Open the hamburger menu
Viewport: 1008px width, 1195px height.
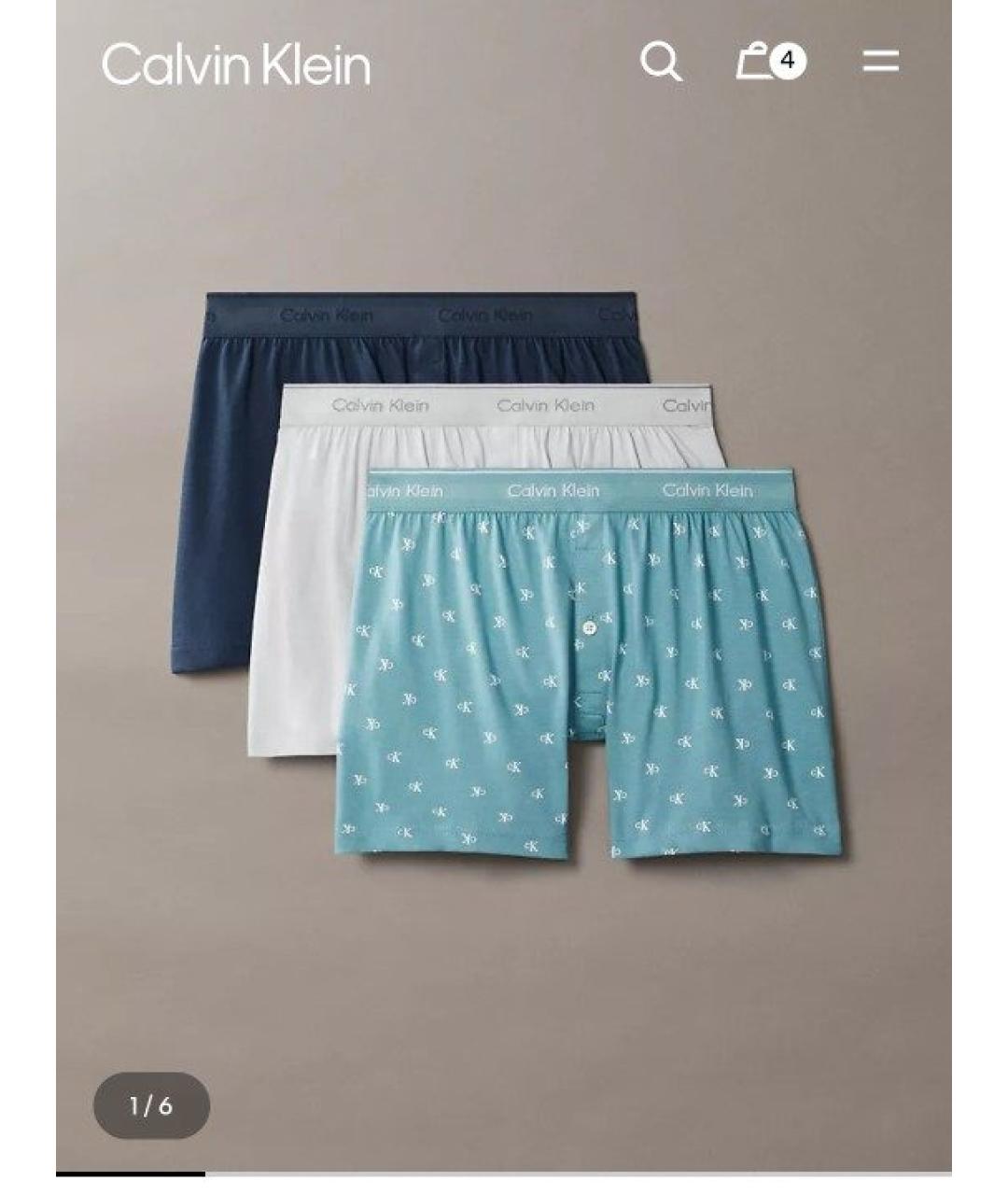click(880, 62)
